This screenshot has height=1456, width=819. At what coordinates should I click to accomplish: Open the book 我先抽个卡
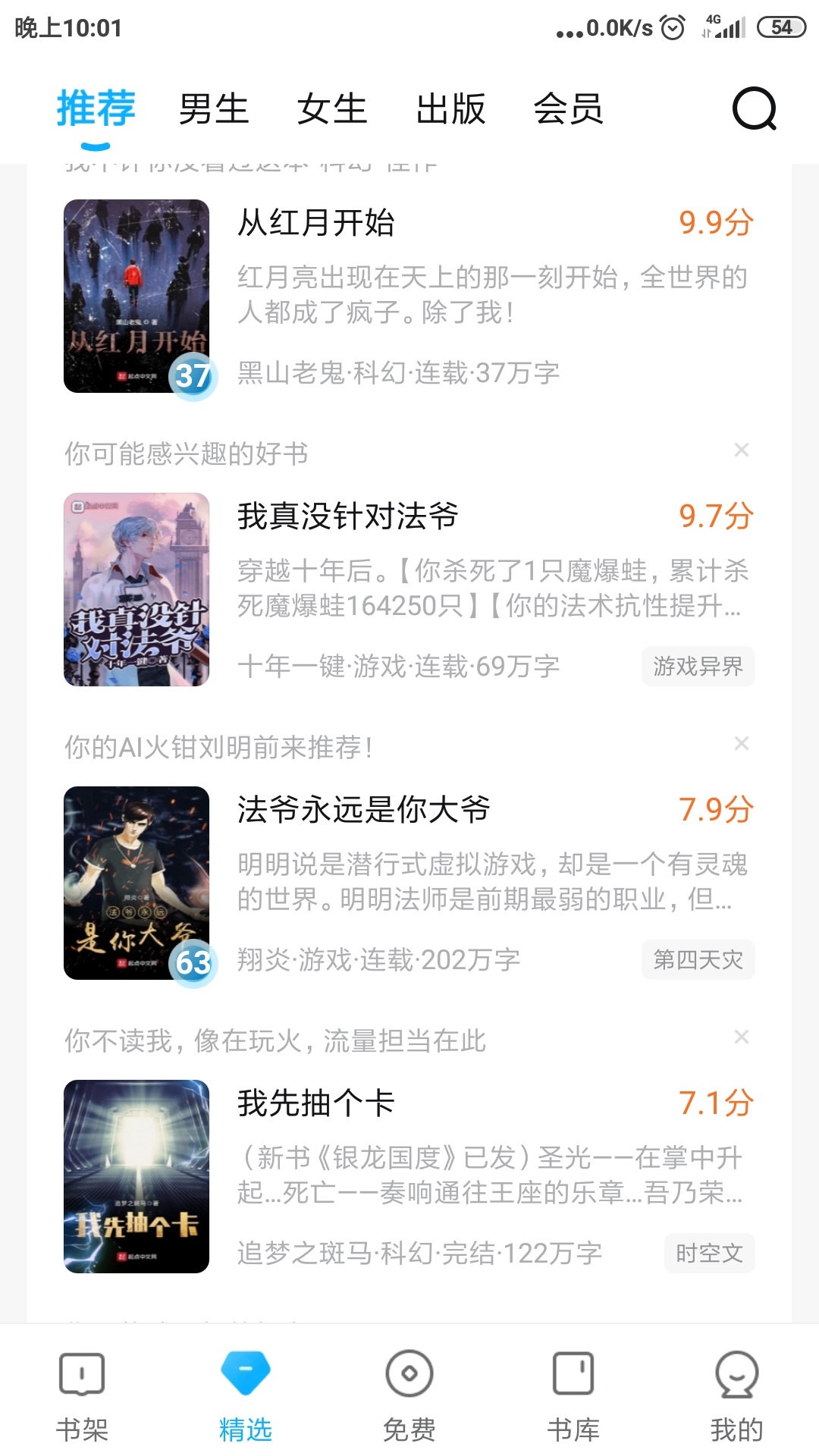point(315,1103)
